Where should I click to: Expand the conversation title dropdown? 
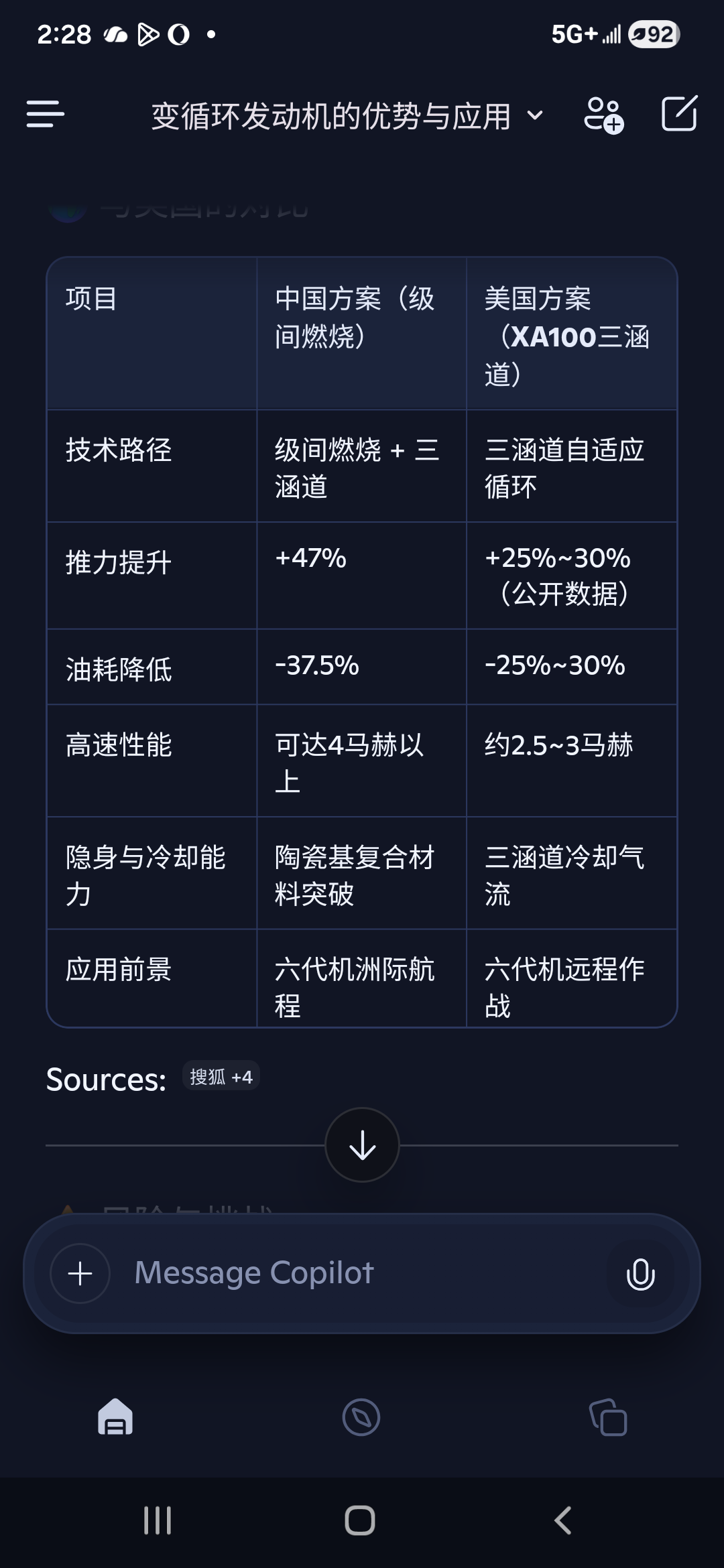[534, 115]
